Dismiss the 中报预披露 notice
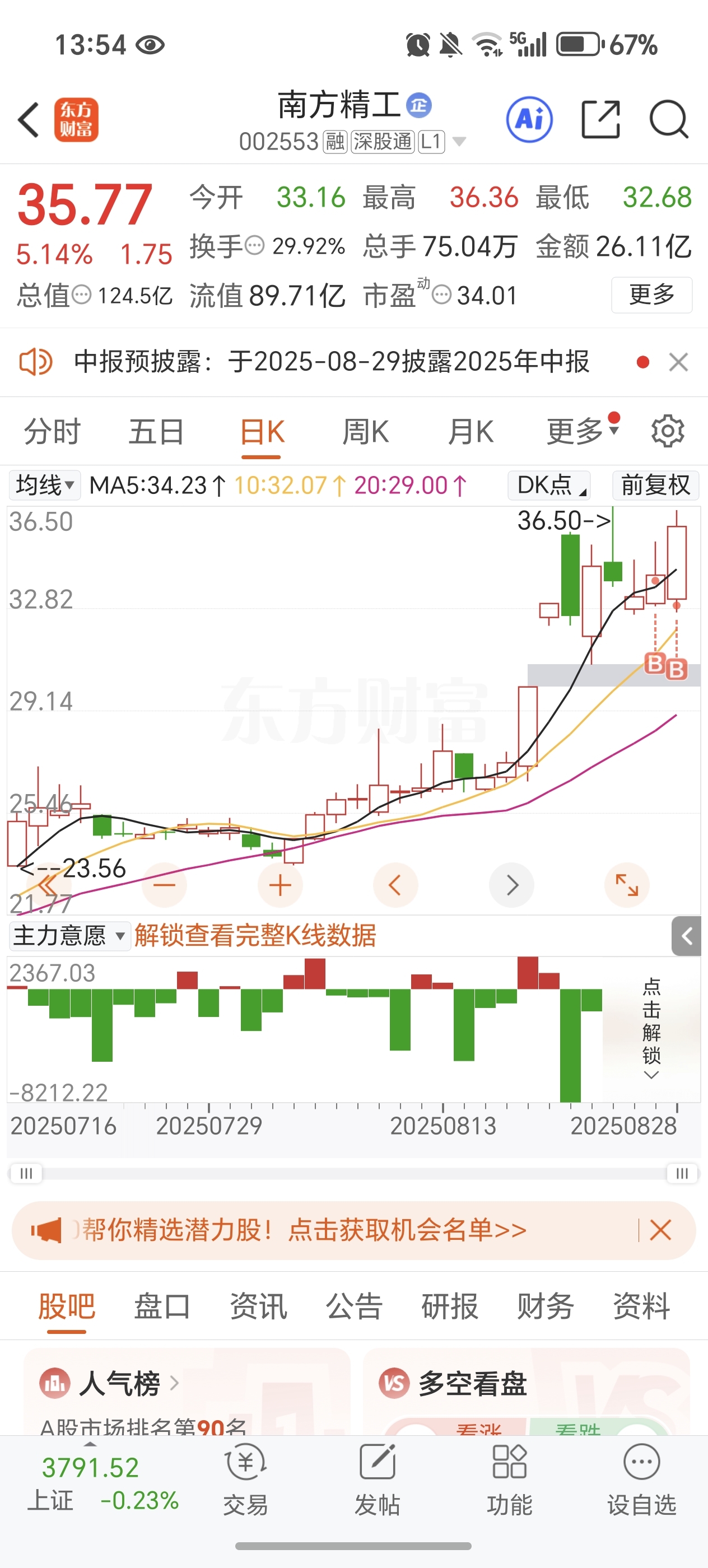The width and height of the screenshot is (708, 1568). click(x=678, y=362)
